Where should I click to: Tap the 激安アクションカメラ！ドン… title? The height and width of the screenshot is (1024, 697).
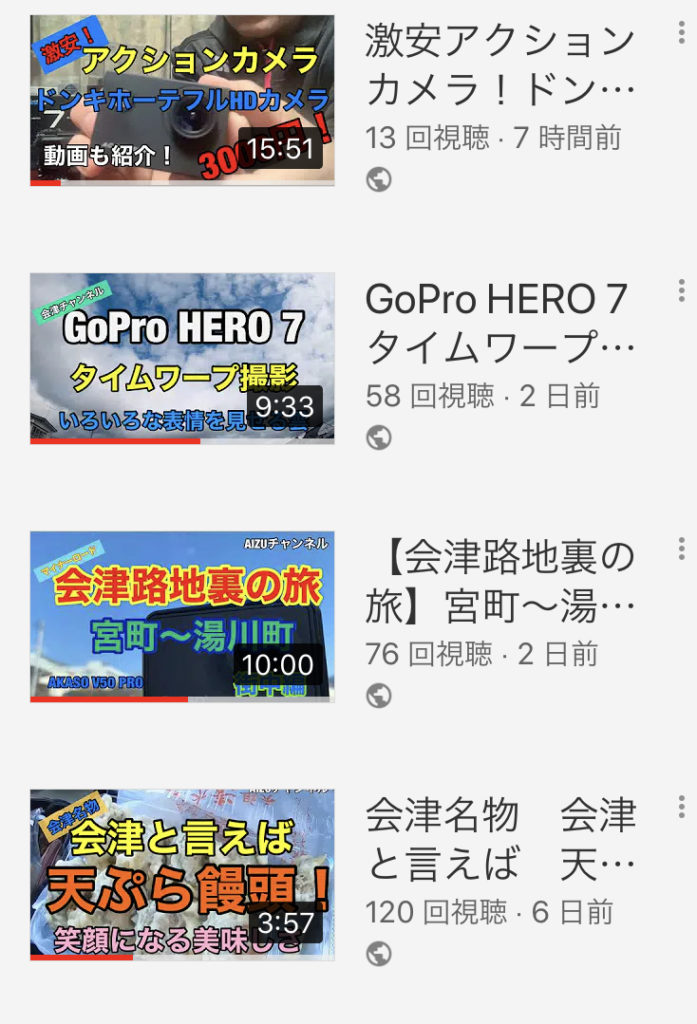coord(500,64)
